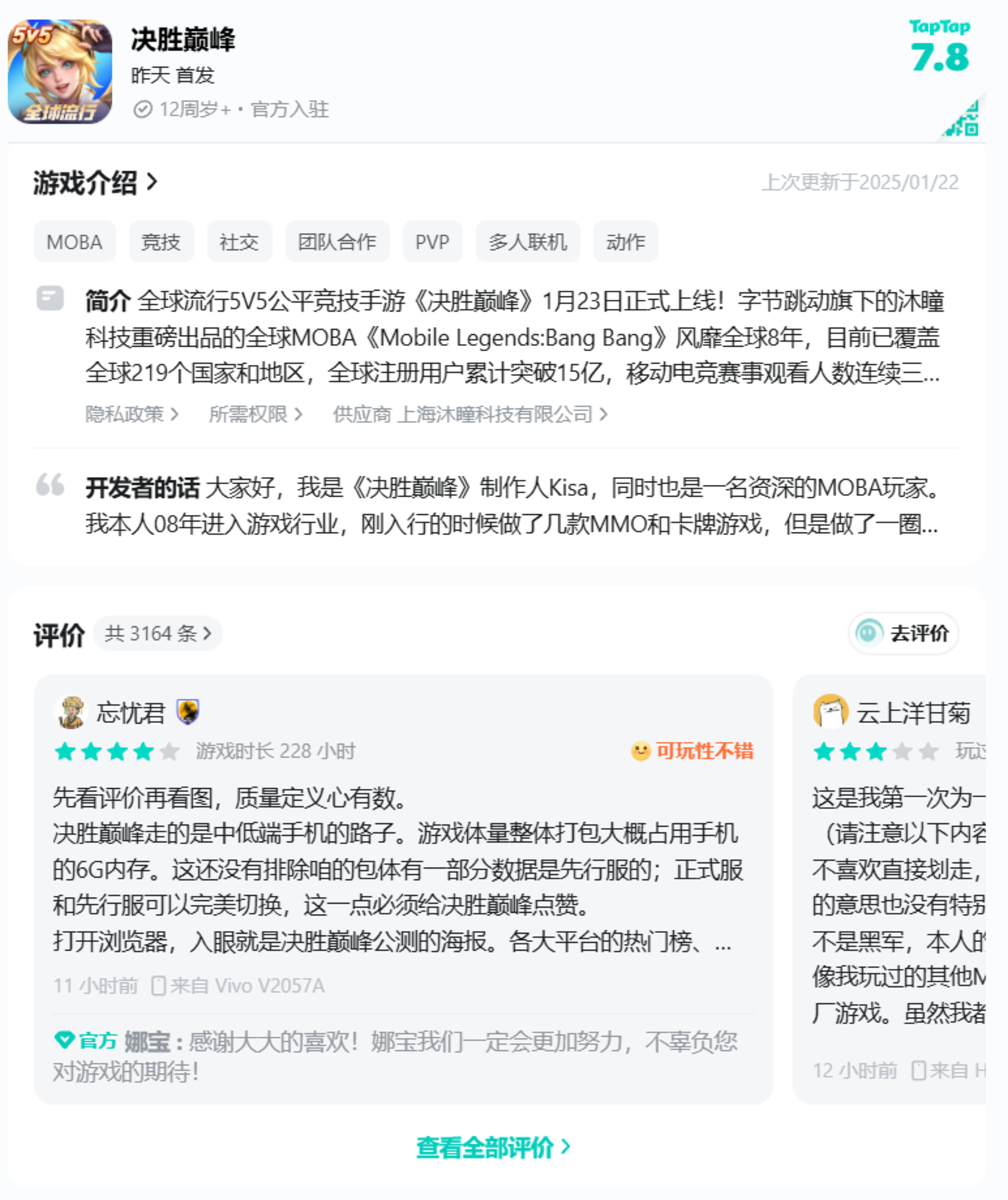Open the 多人联机 tag
1008x1200 pixels.
point(527,242)
